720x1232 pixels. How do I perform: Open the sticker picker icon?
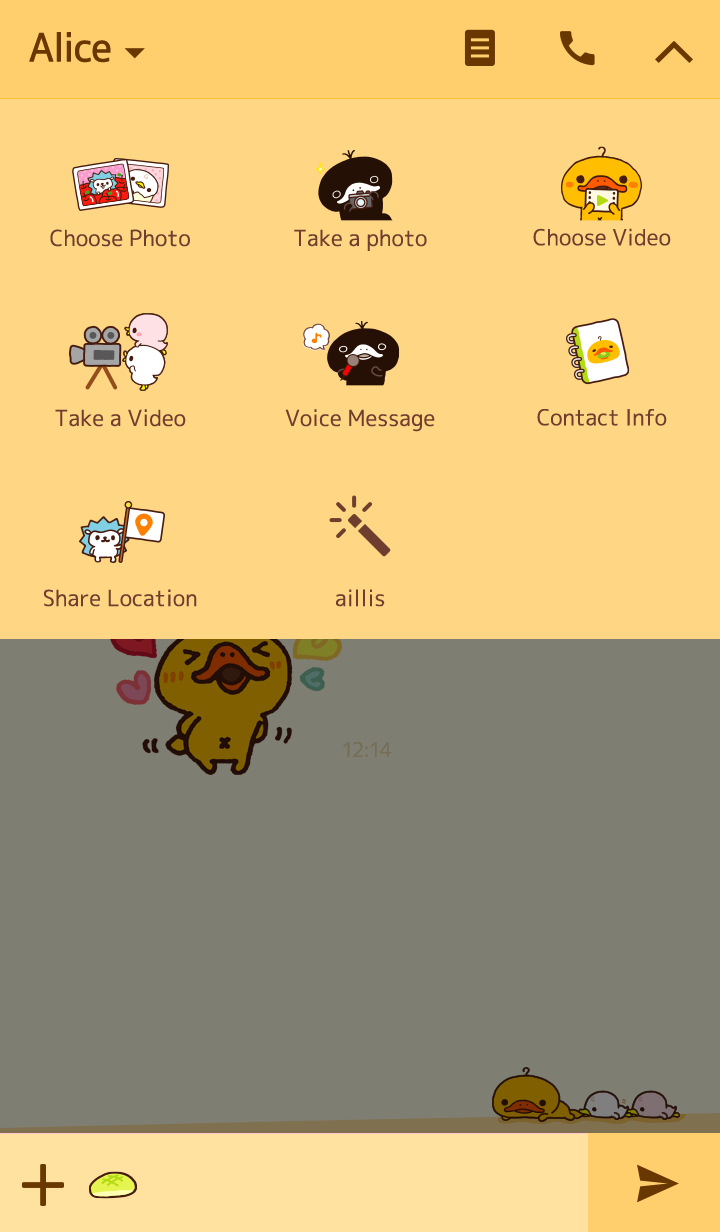point(113,1185)
